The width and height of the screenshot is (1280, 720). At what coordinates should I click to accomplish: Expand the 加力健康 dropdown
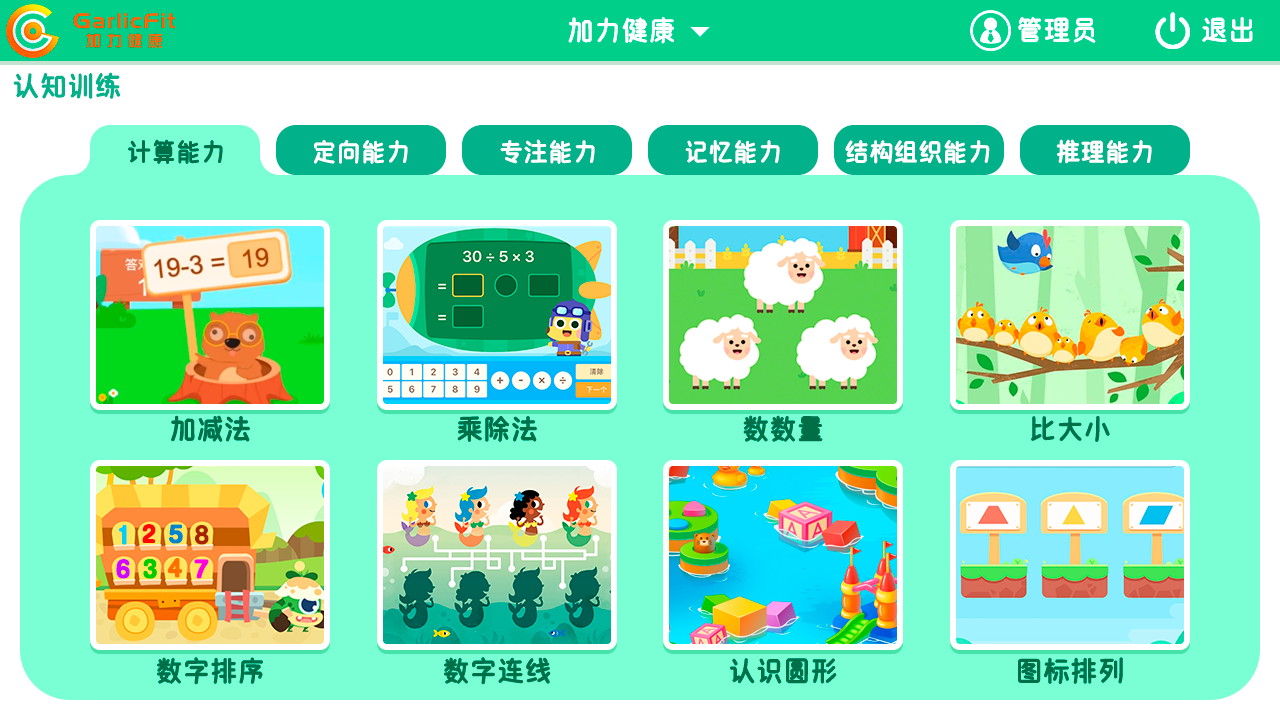coord(638,31)
